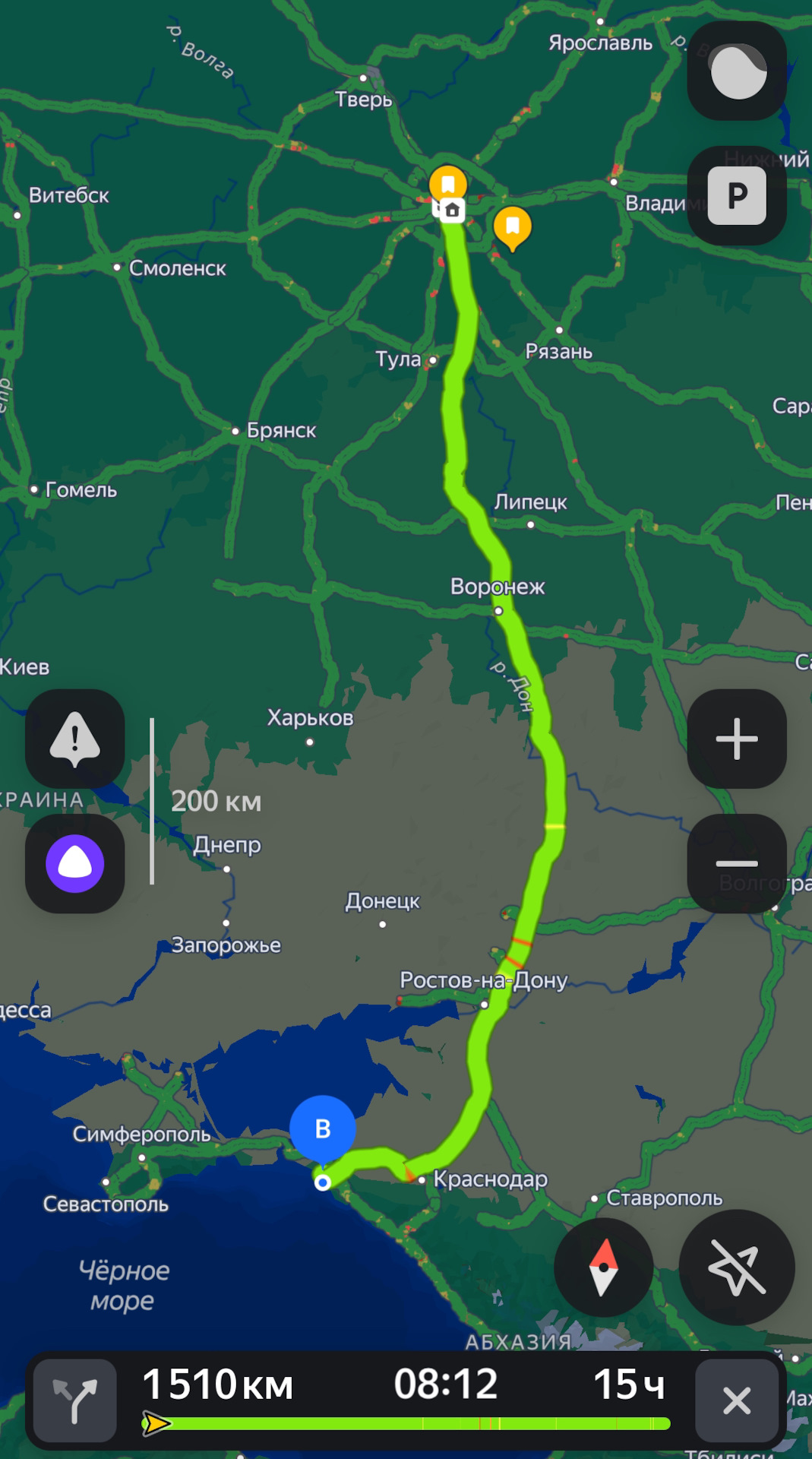Tap destination marker B
Viewport: 812px width, 1459px height.
pos(323,1129)
